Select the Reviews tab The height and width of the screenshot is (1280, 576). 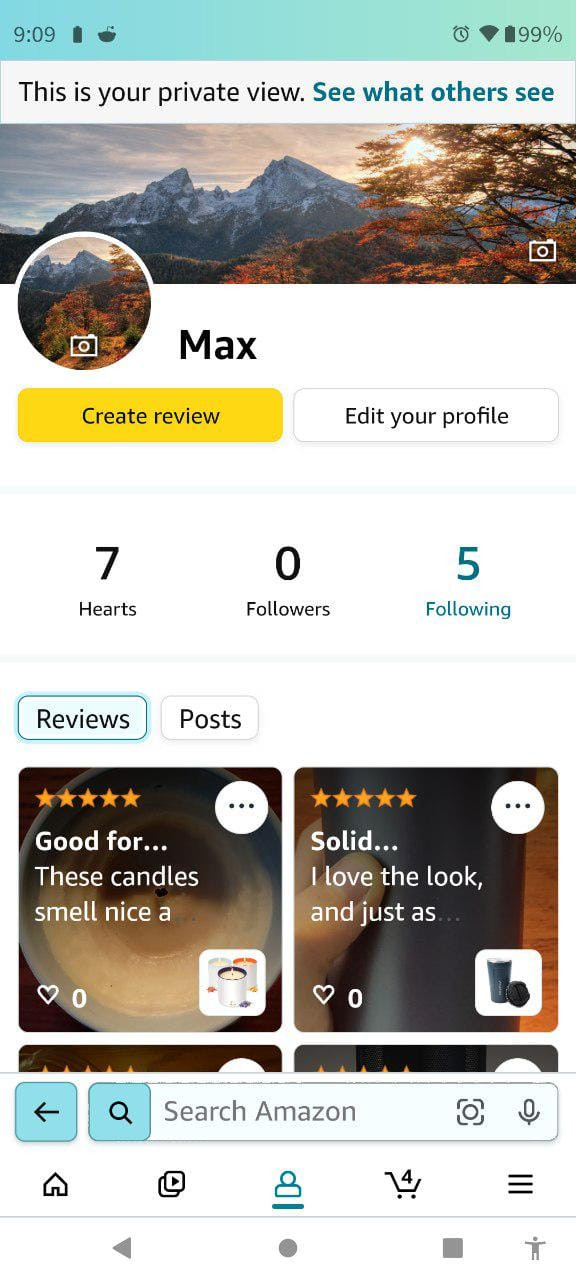click(83, 719)
